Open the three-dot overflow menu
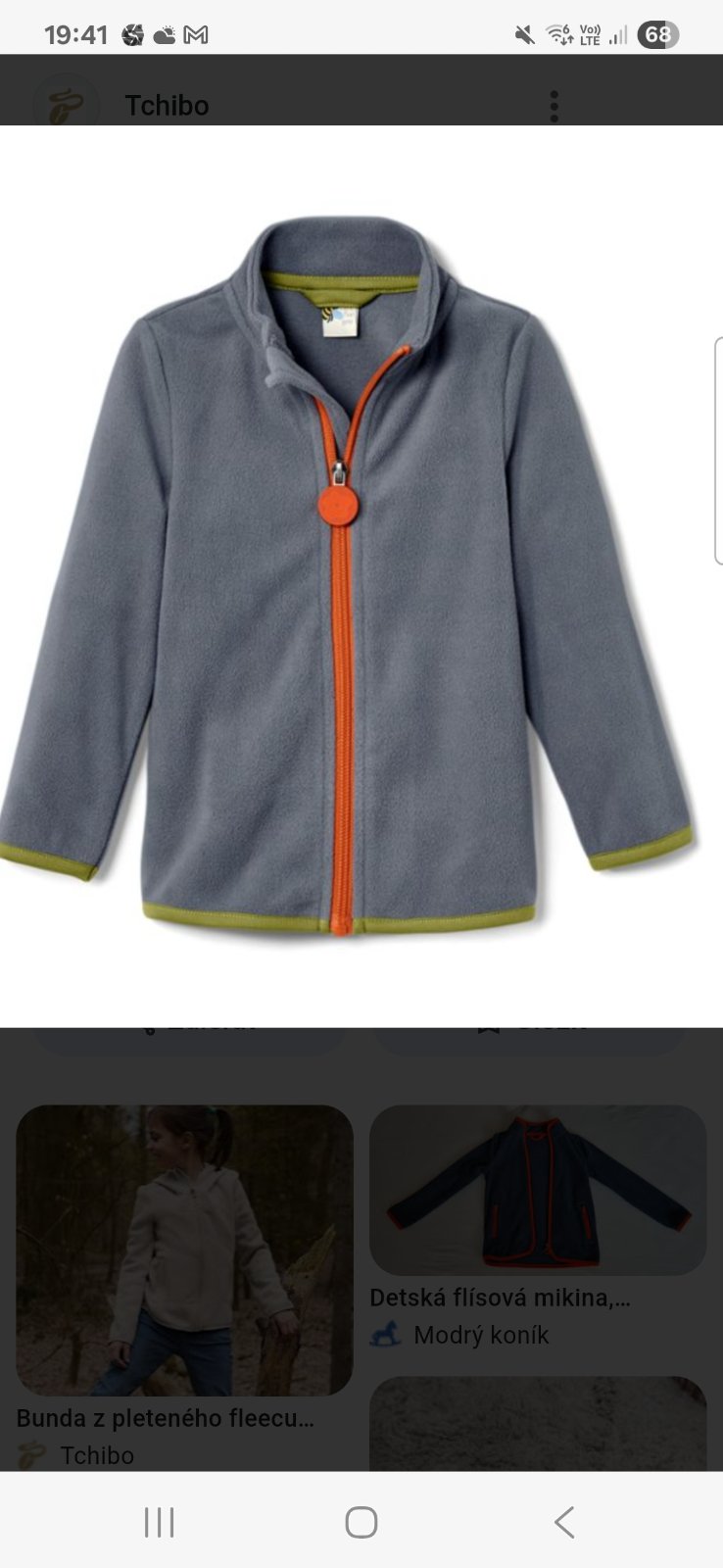The width and height of the screenshot is (723, 1568). click(554, 106)
